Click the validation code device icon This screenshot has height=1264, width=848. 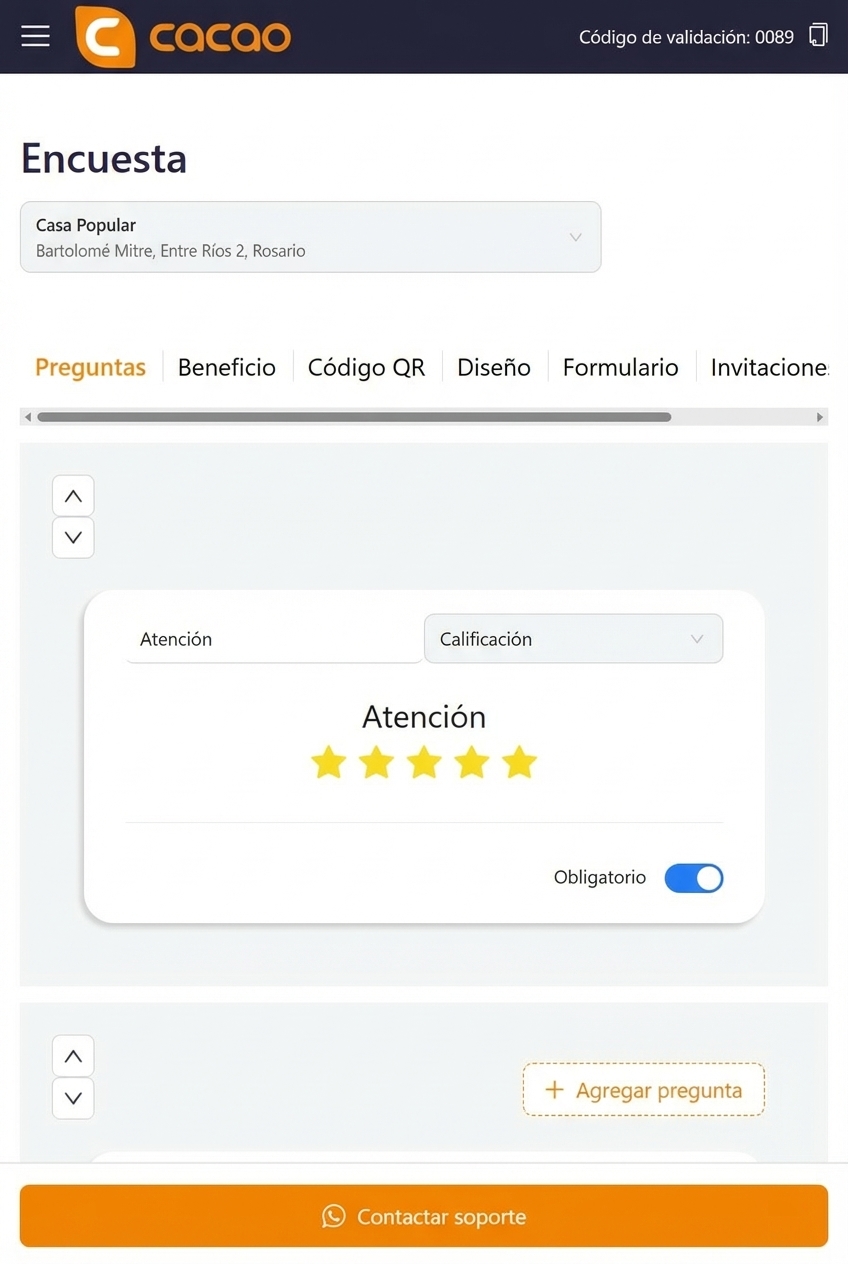(818, 35)
